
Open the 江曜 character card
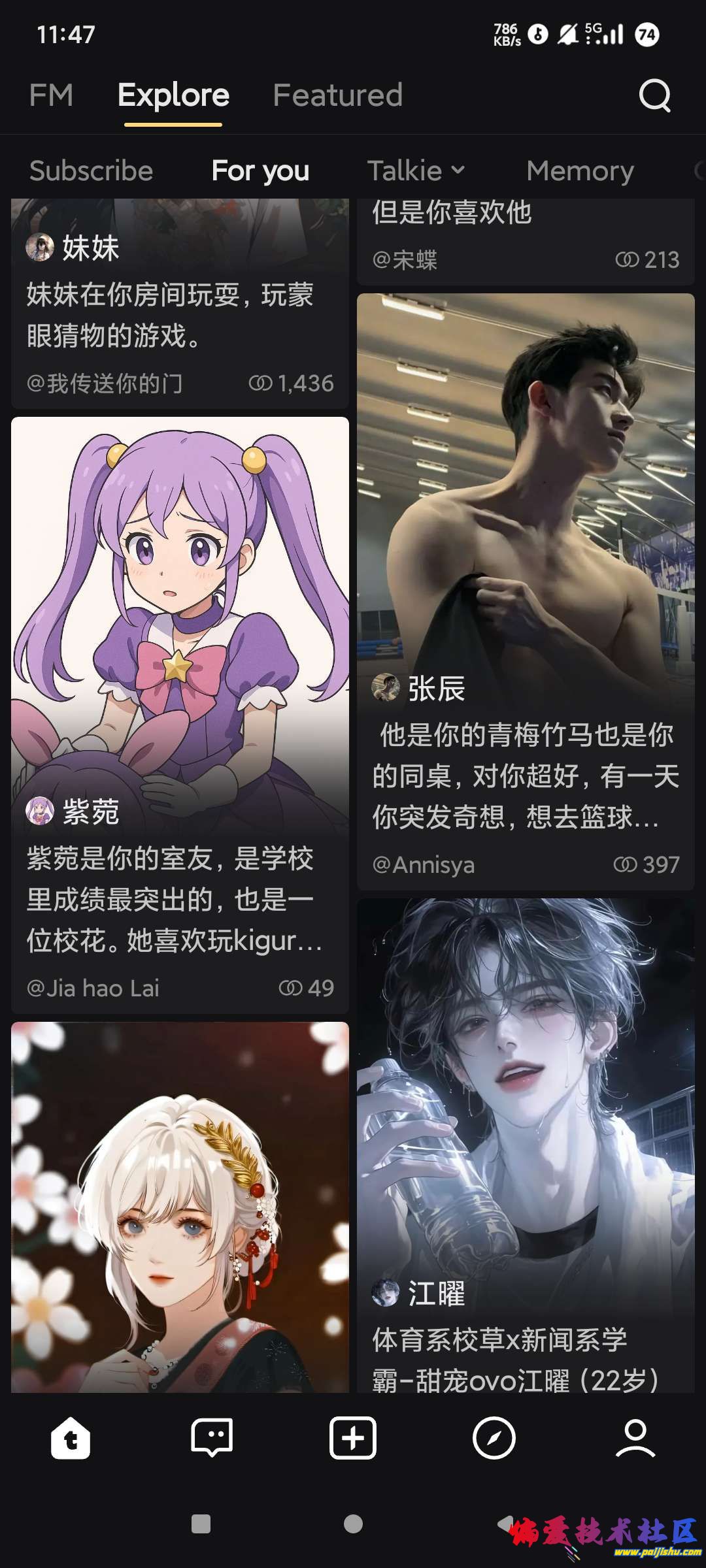click(526, 1143)
